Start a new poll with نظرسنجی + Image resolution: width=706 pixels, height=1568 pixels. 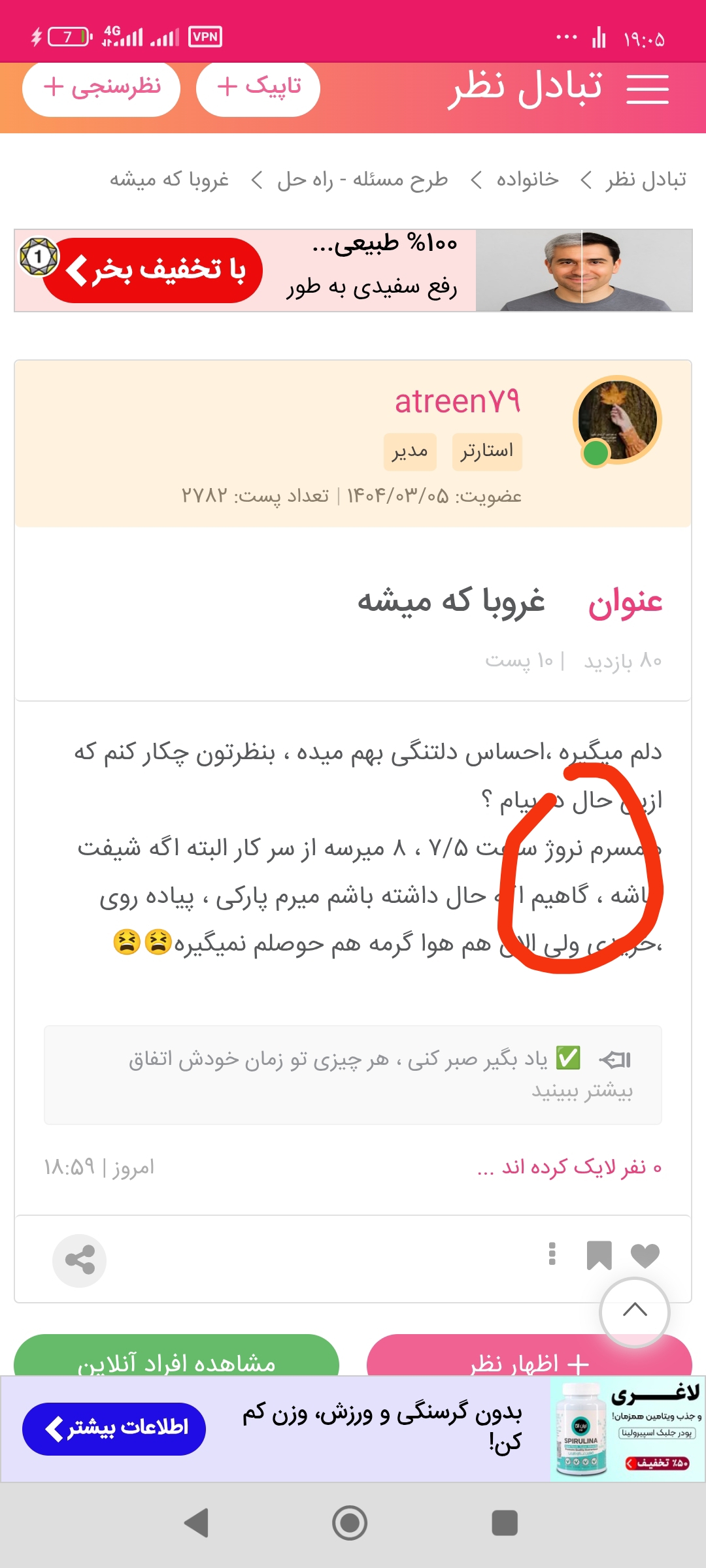(x=101, y=87)
